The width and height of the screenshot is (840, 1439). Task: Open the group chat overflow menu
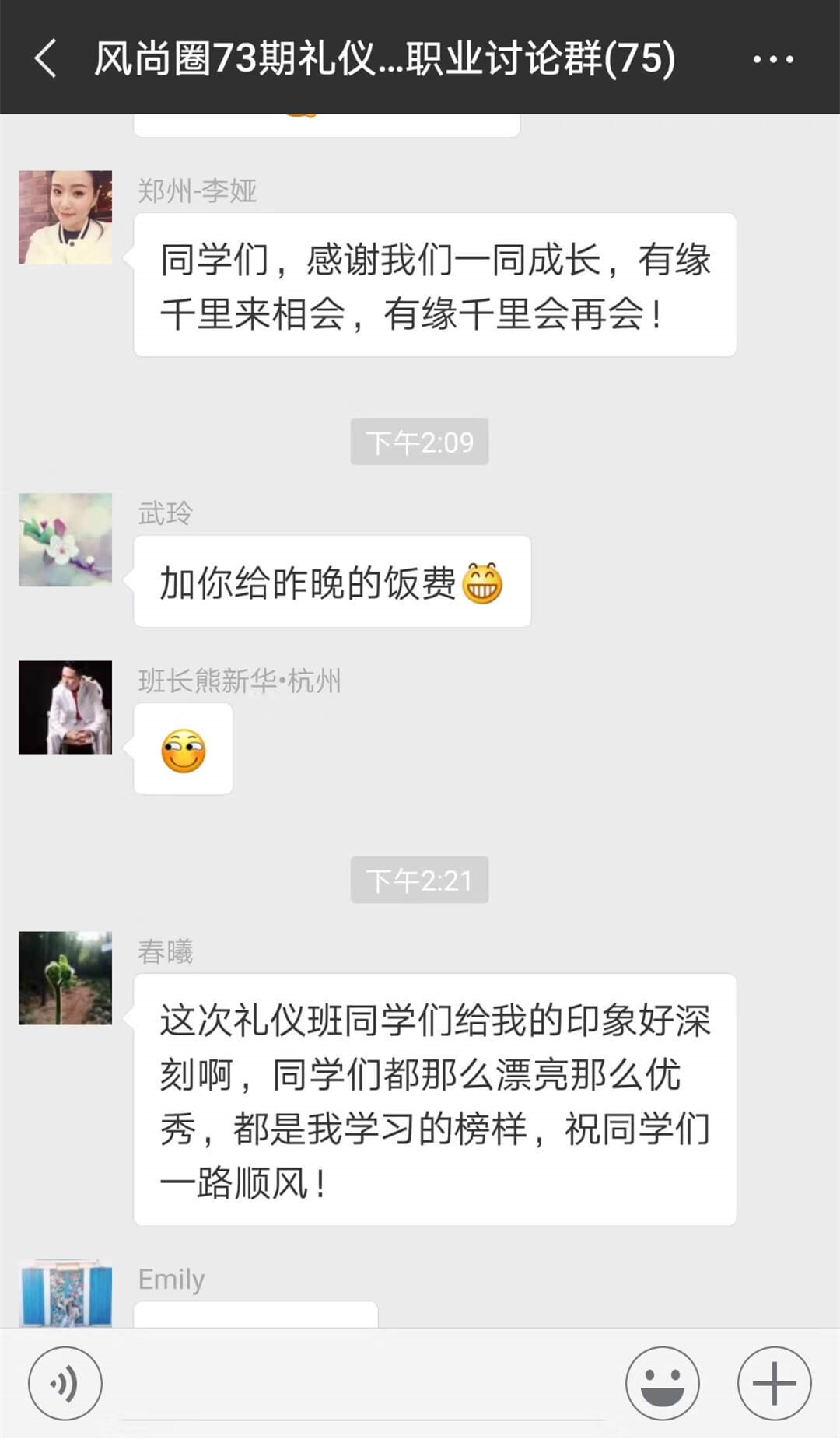(773, 59)
